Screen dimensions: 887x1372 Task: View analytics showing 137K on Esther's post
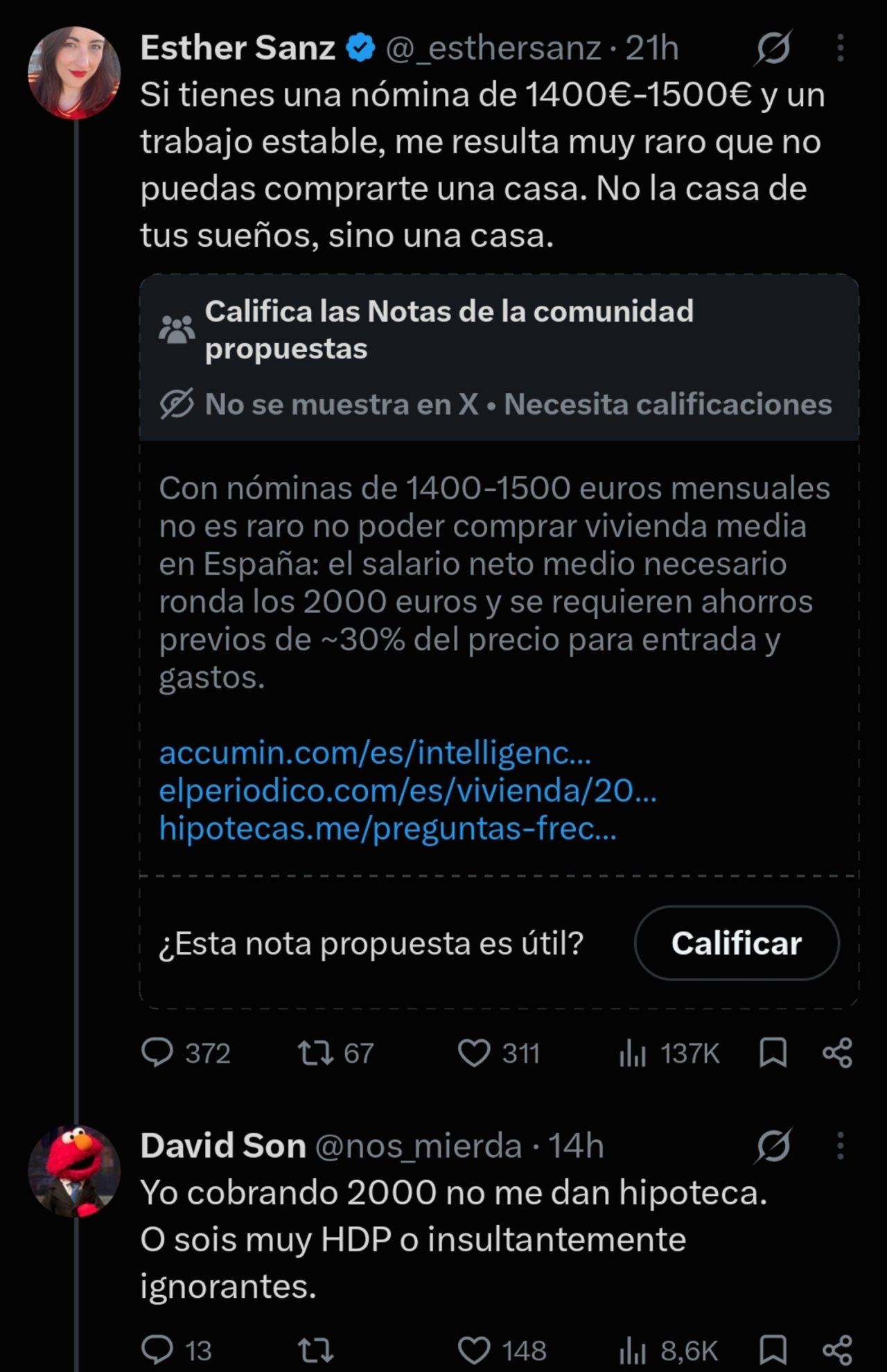coord(669,1053)
